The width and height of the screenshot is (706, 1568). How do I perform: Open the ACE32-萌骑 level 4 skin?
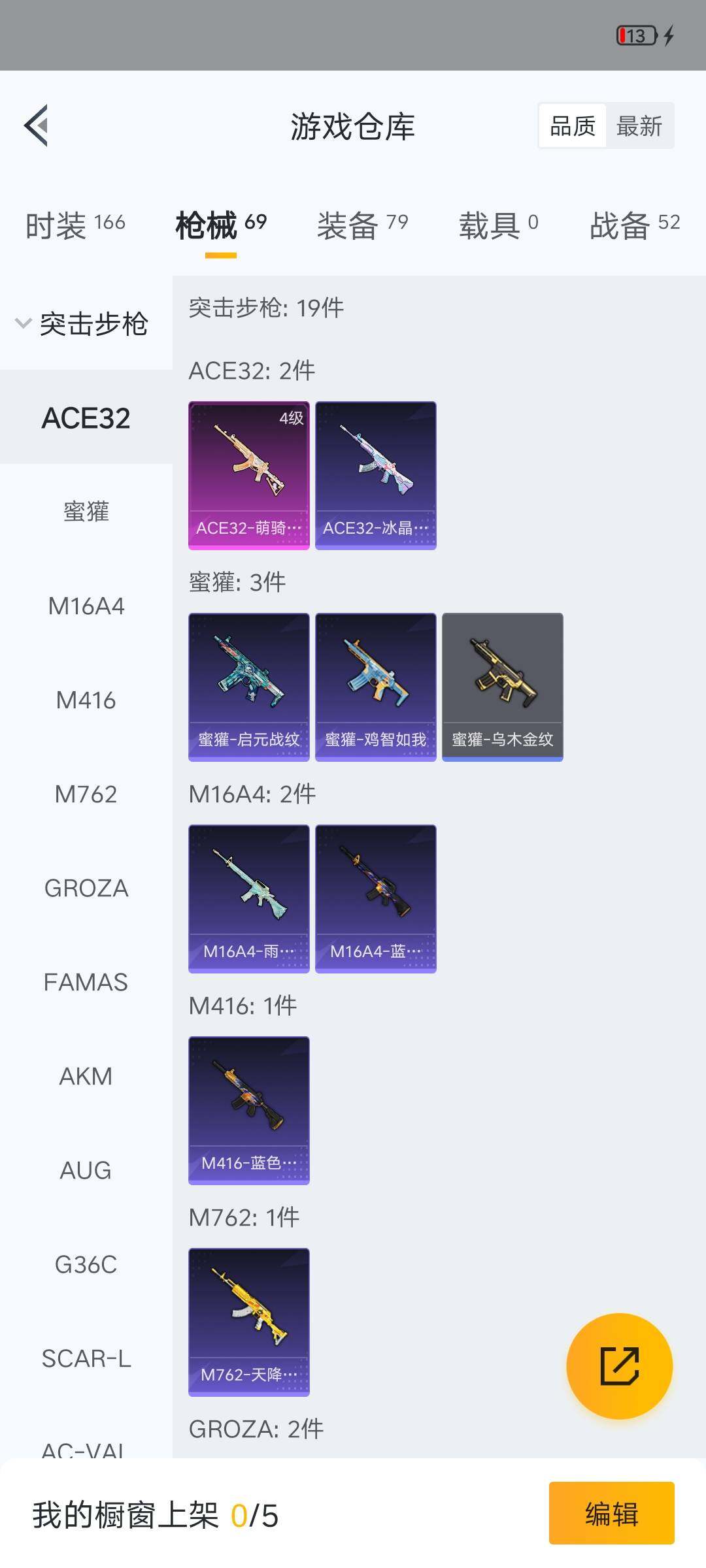(x=248, y=475)
